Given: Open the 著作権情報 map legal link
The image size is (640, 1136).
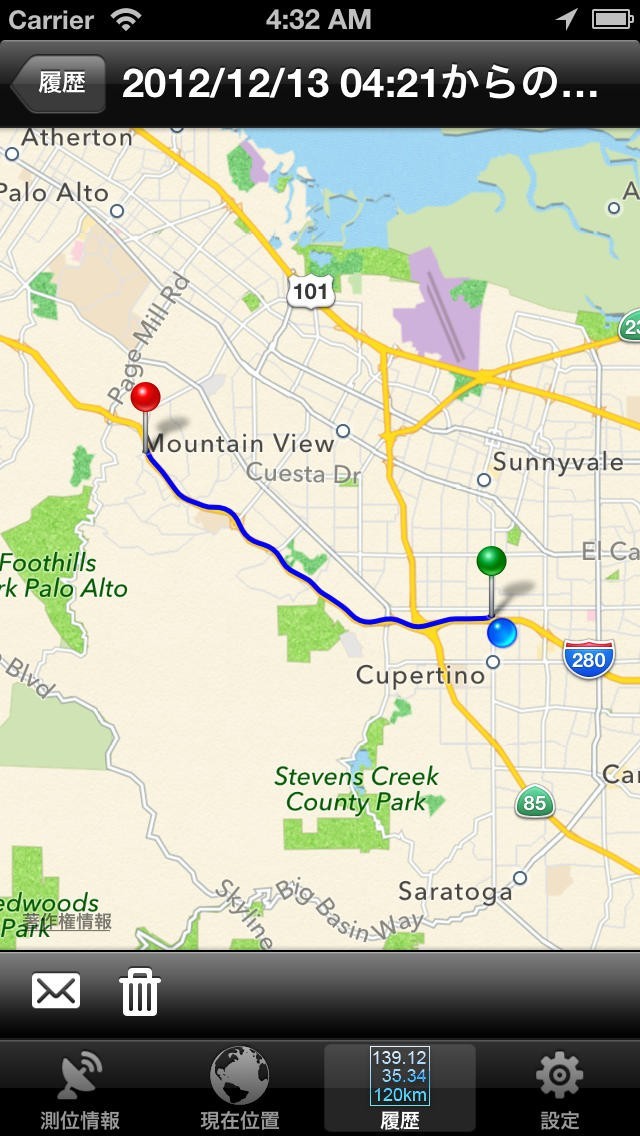Looking at the screenshot, I should (68, 921).
